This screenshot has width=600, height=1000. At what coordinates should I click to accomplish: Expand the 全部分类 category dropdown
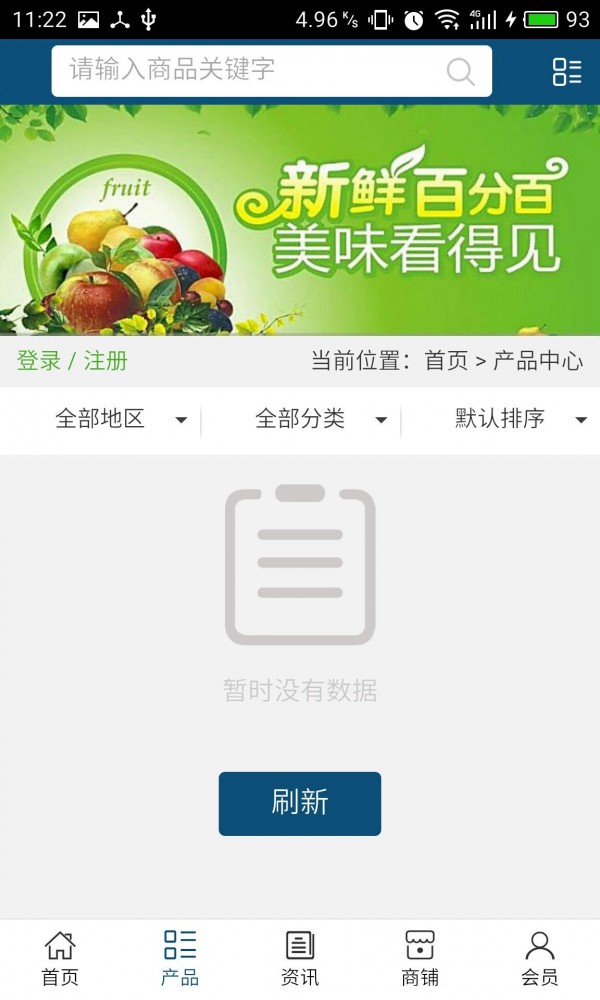320,419
